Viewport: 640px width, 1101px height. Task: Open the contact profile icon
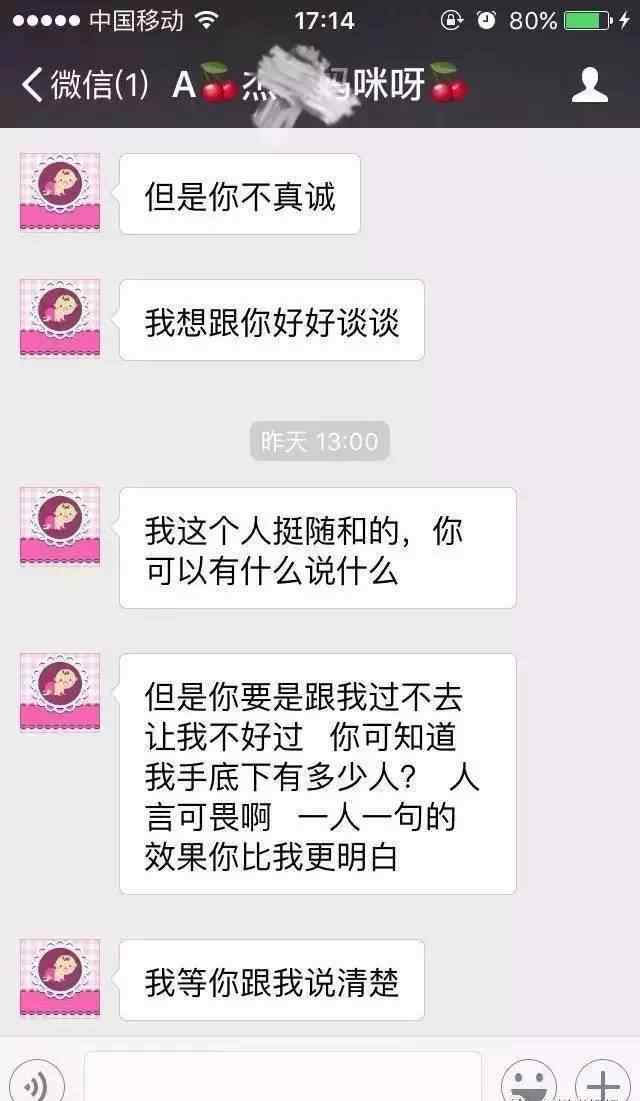pyautogui.click(x=589, y=85)
